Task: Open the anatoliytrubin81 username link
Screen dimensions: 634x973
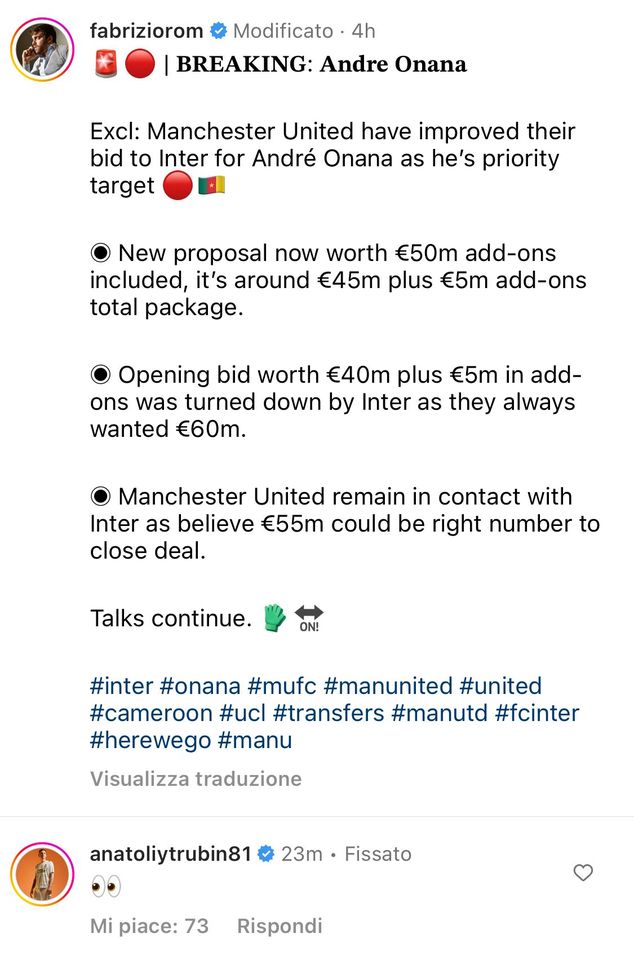Action: pos(171,854)
